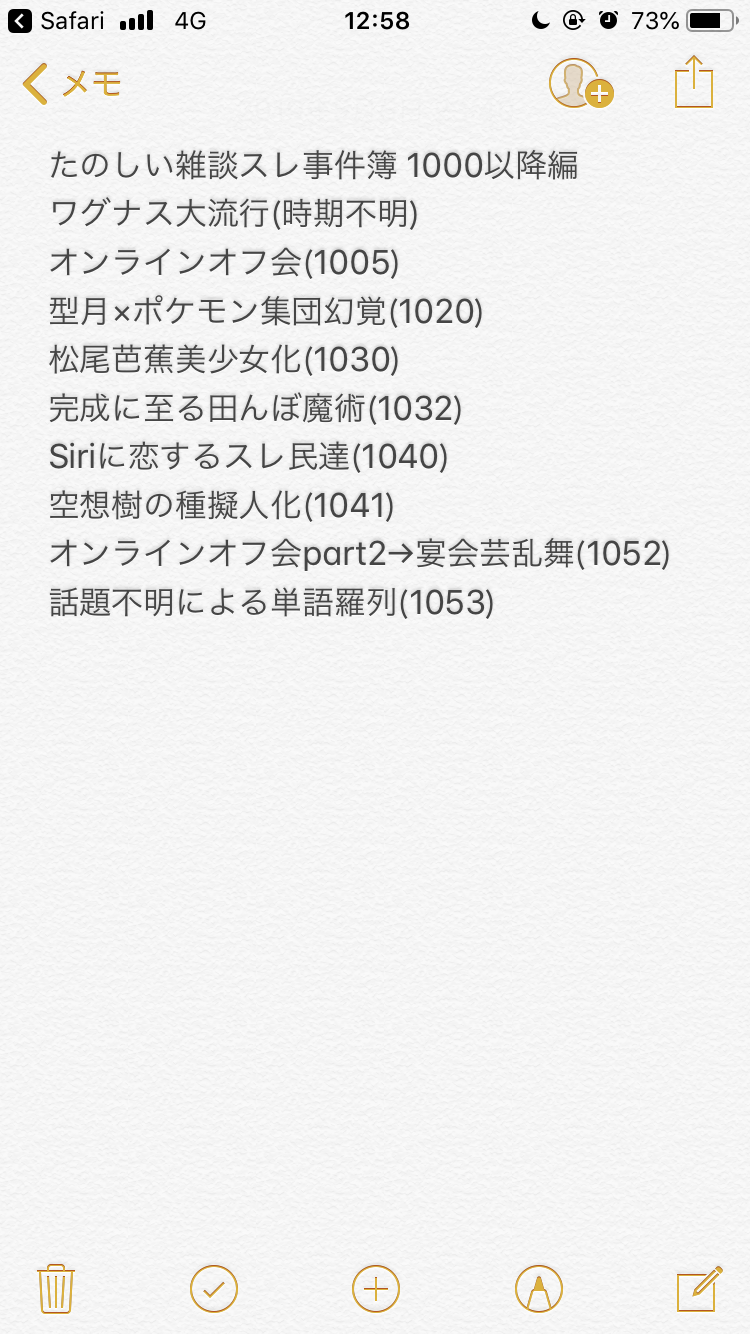The height and width of the screenshot is (1334, 750).
Task: Open the drawing pen tool
Action: click(539, 1288)
